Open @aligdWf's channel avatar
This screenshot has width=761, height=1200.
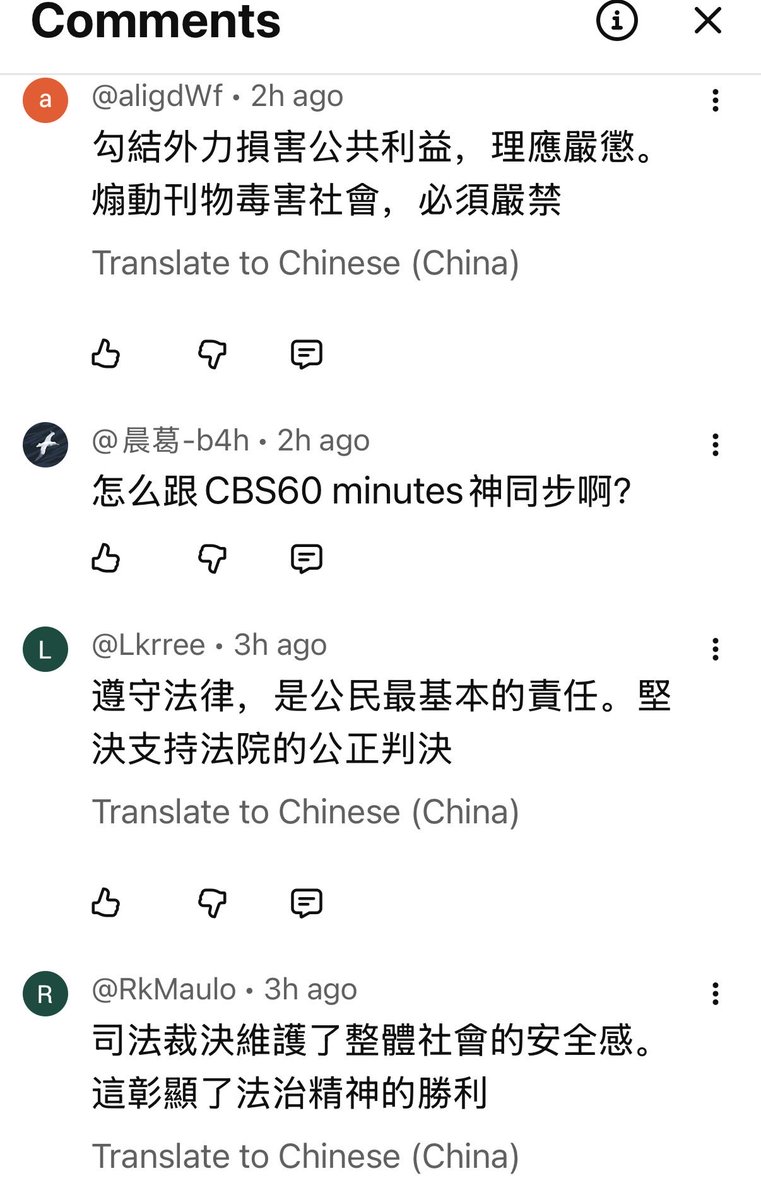click(45, 100)
